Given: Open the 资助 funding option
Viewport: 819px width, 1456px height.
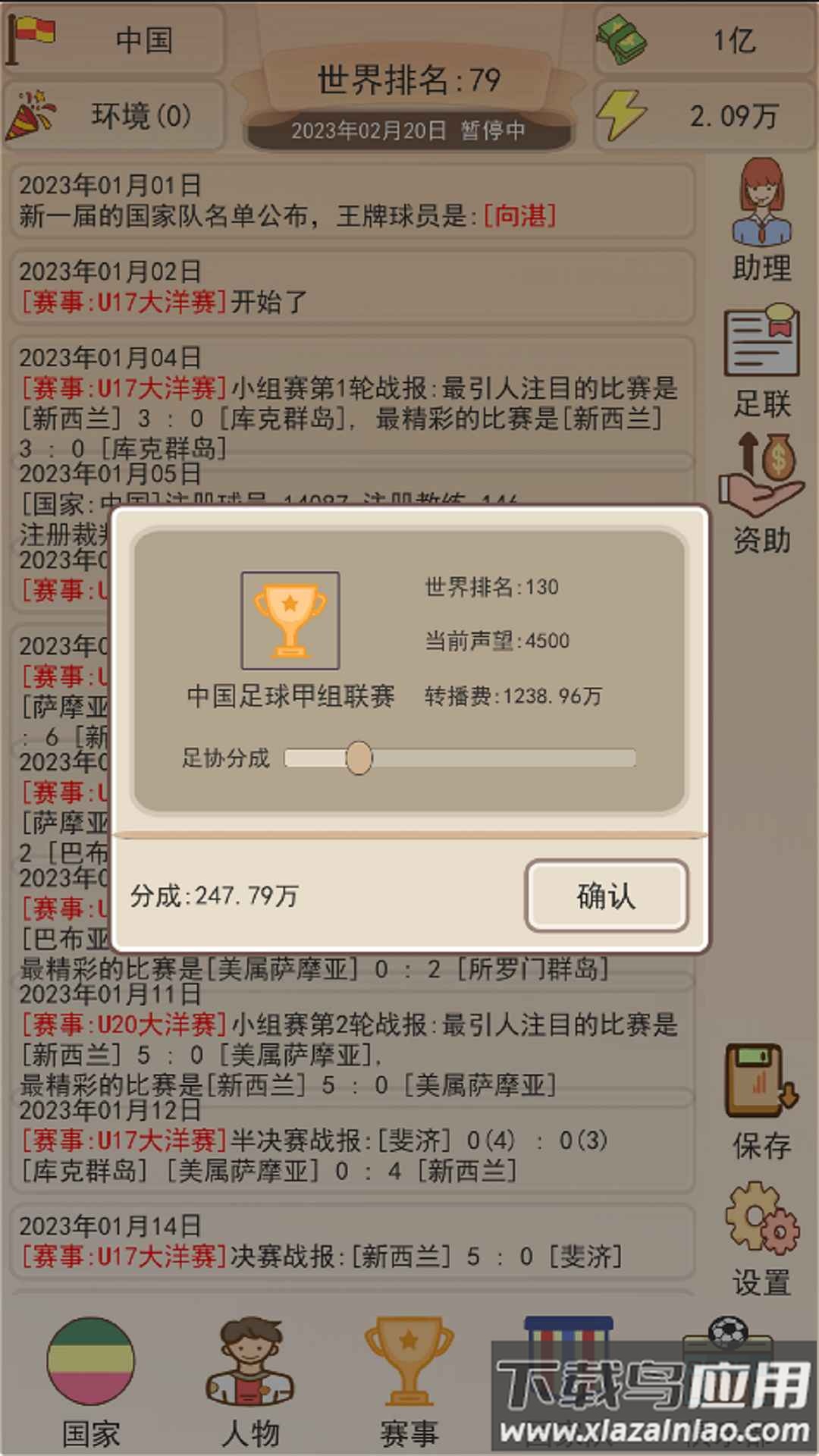Looking at the screenshot, I should (x=761, y=493).
